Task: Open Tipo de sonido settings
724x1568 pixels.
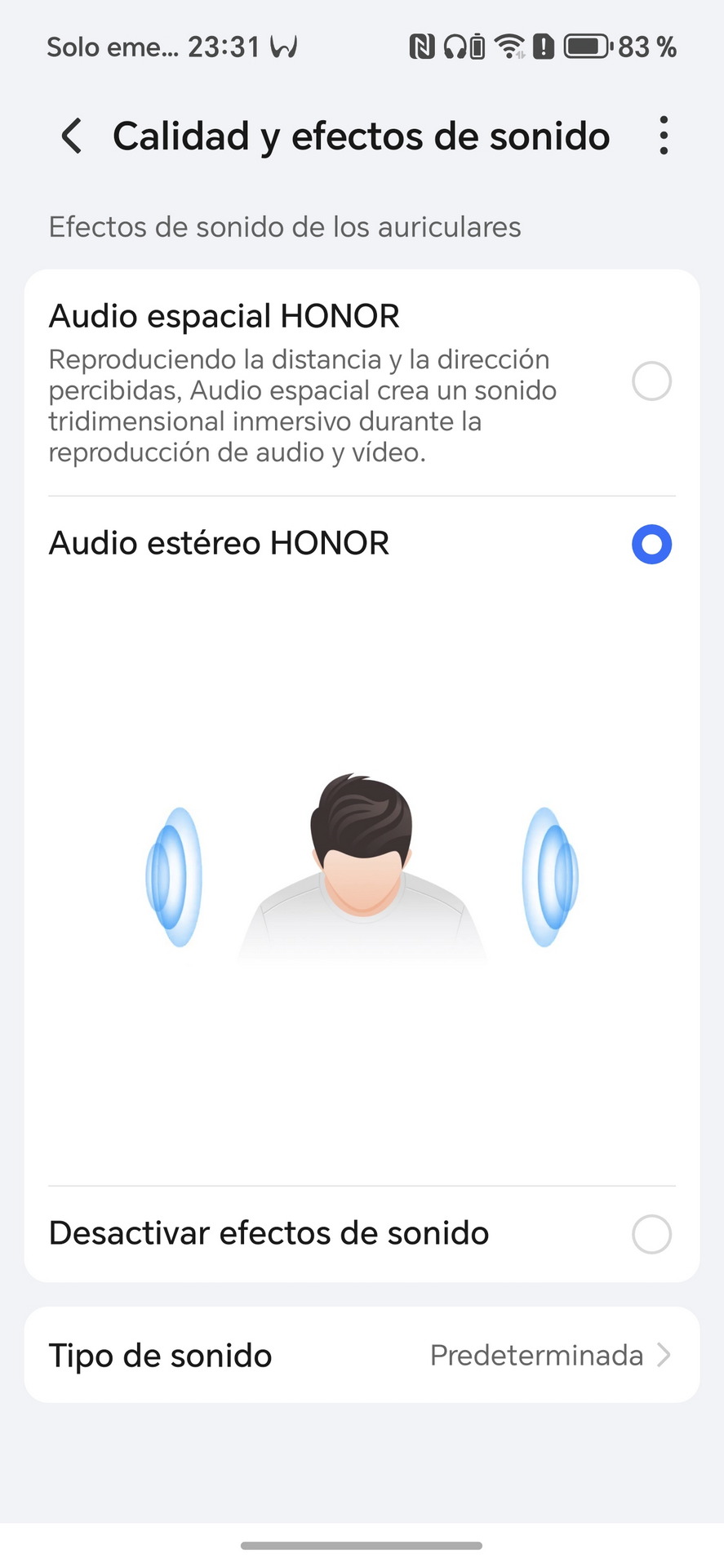Action: coord(362,1356)
